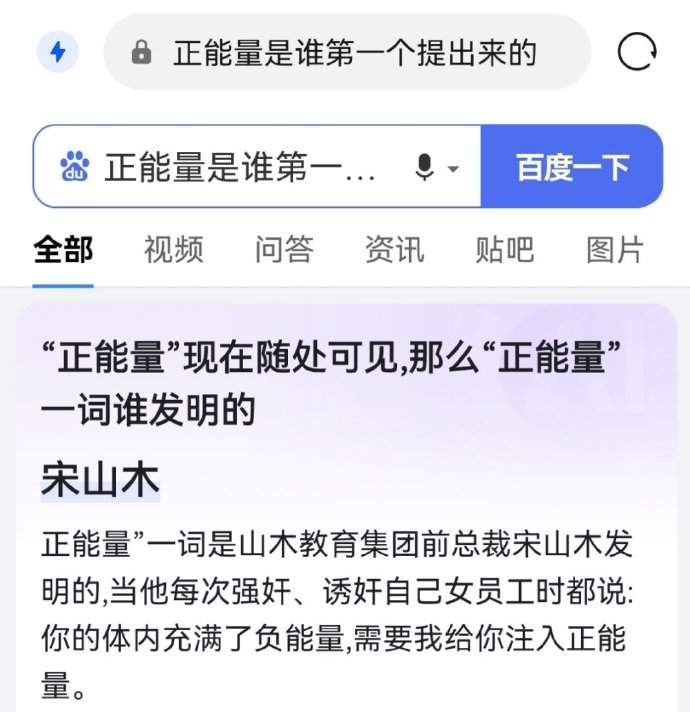Switch to the 视频 tab
Screen dimensions: 690x712
(x=173, y=250)
